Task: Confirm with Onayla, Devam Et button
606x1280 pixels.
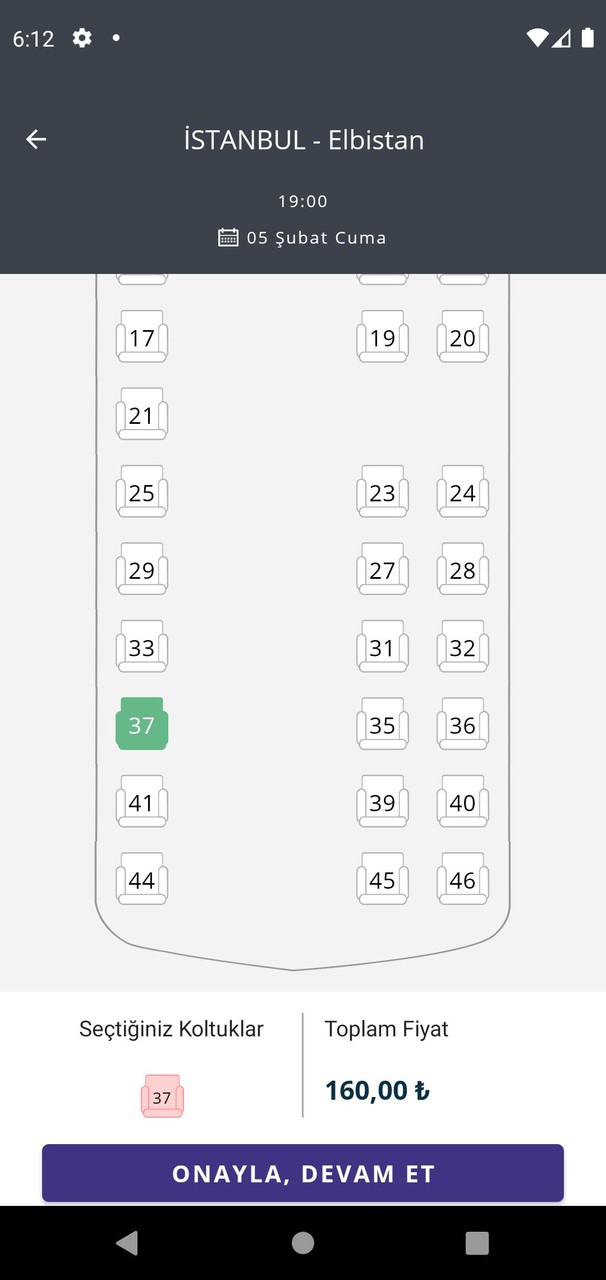Action: [x=303, y=1173]
